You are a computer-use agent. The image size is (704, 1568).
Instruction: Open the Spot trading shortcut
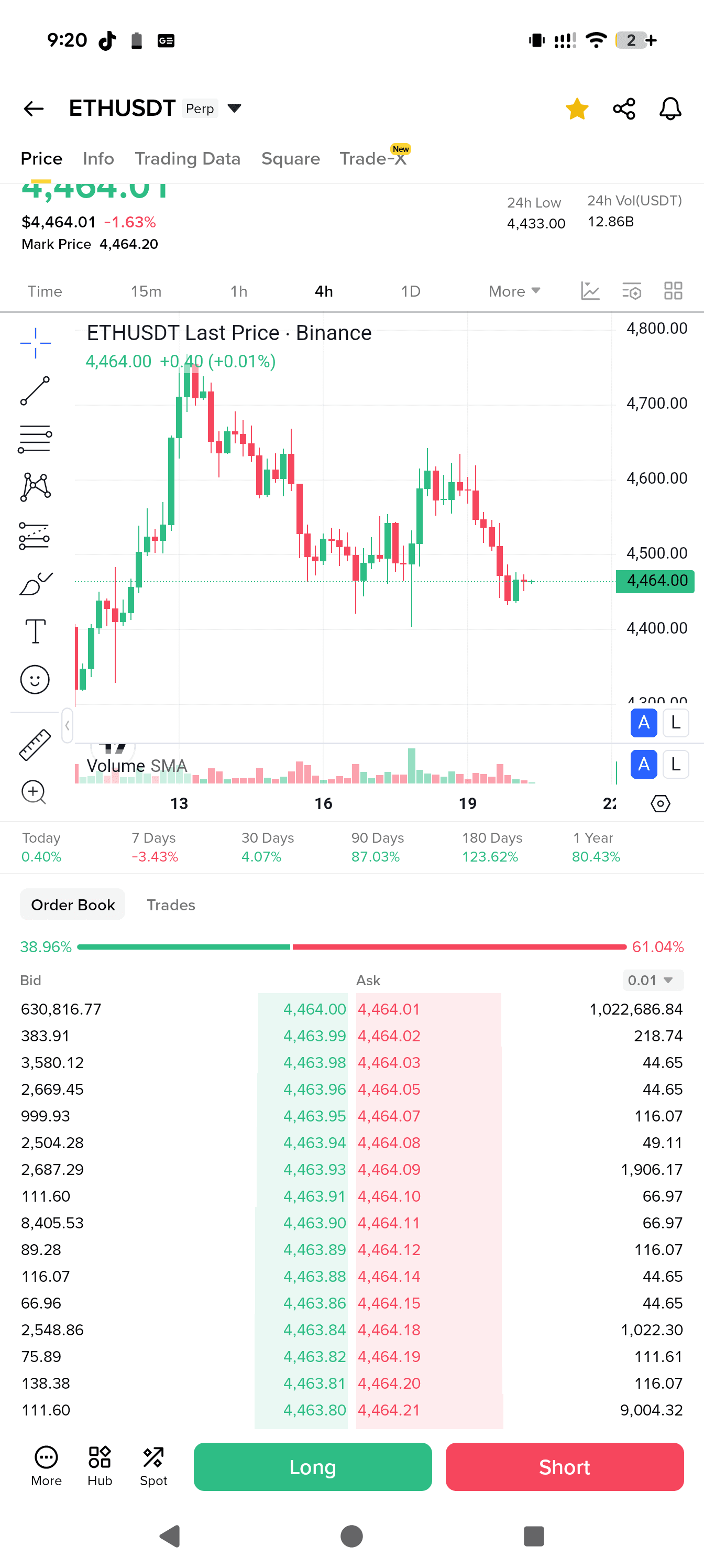pos(153,1467)
